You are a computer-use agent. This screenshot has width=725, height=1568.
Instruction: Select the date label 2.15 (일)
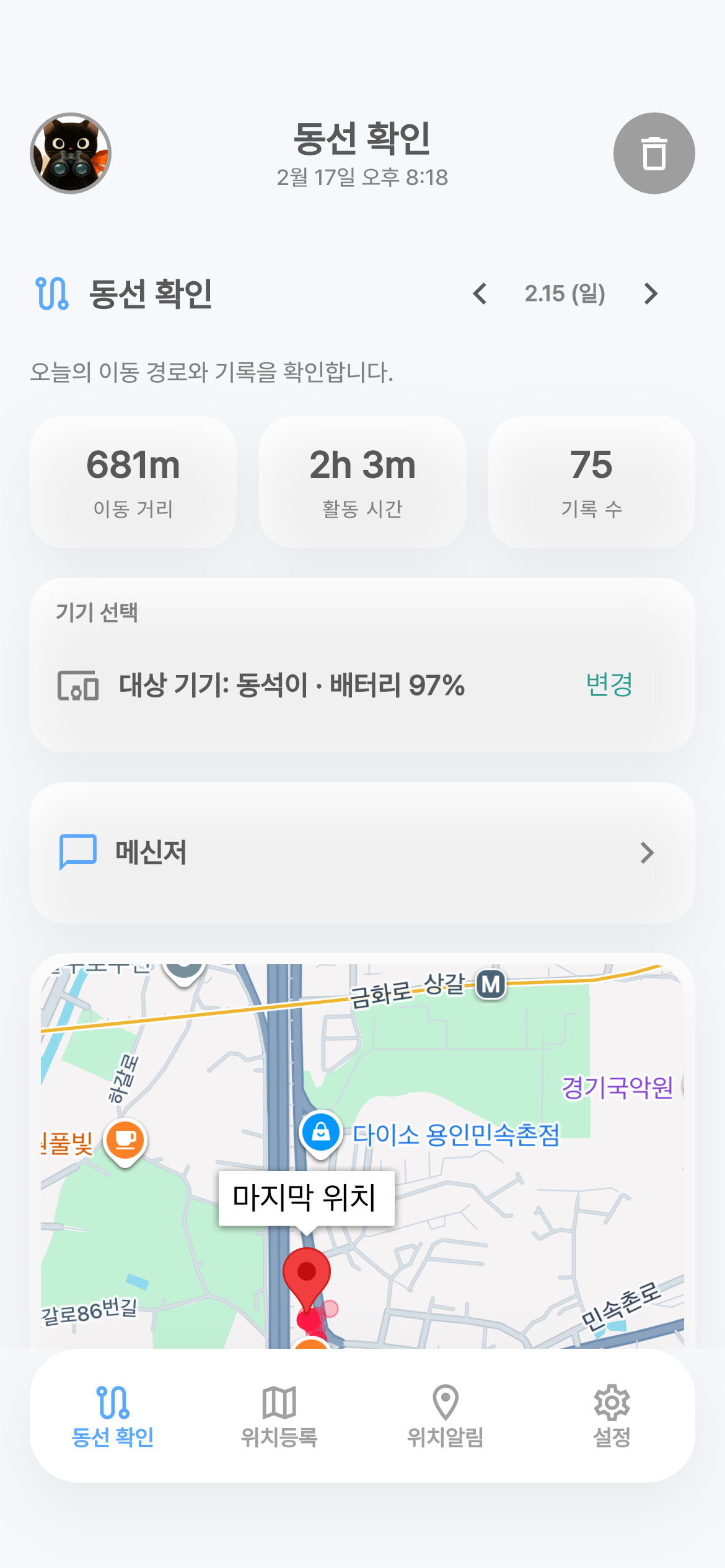coord(566,294)
